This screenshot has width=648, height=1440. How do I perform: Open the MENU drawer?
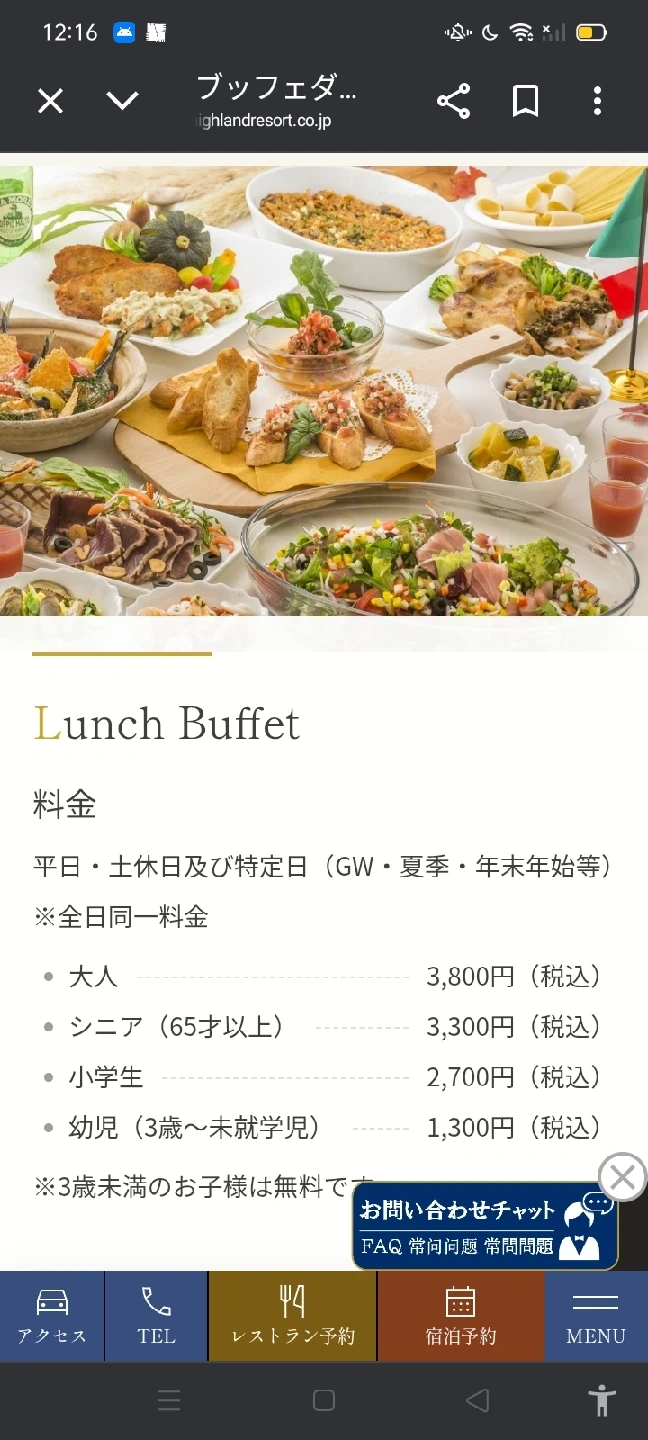click(x=596, y=1316)
